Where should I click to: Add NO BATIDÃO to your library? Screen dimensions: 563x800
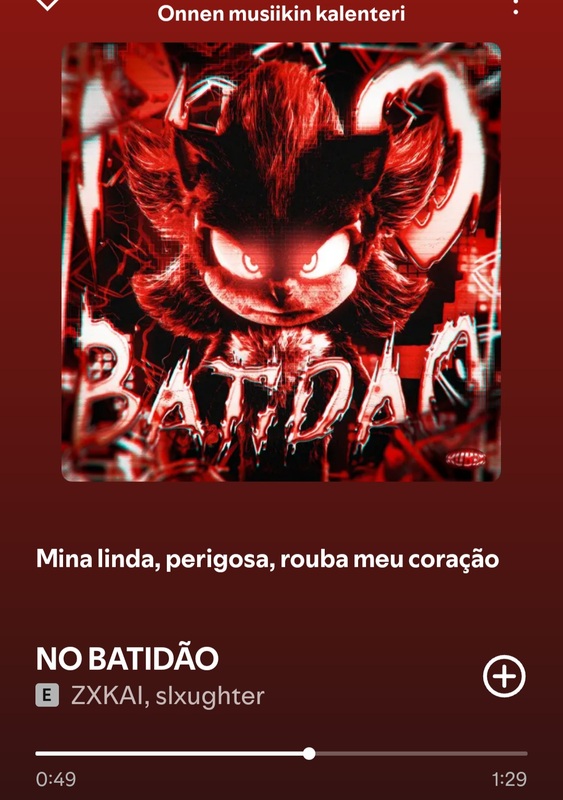click(504, 676)
